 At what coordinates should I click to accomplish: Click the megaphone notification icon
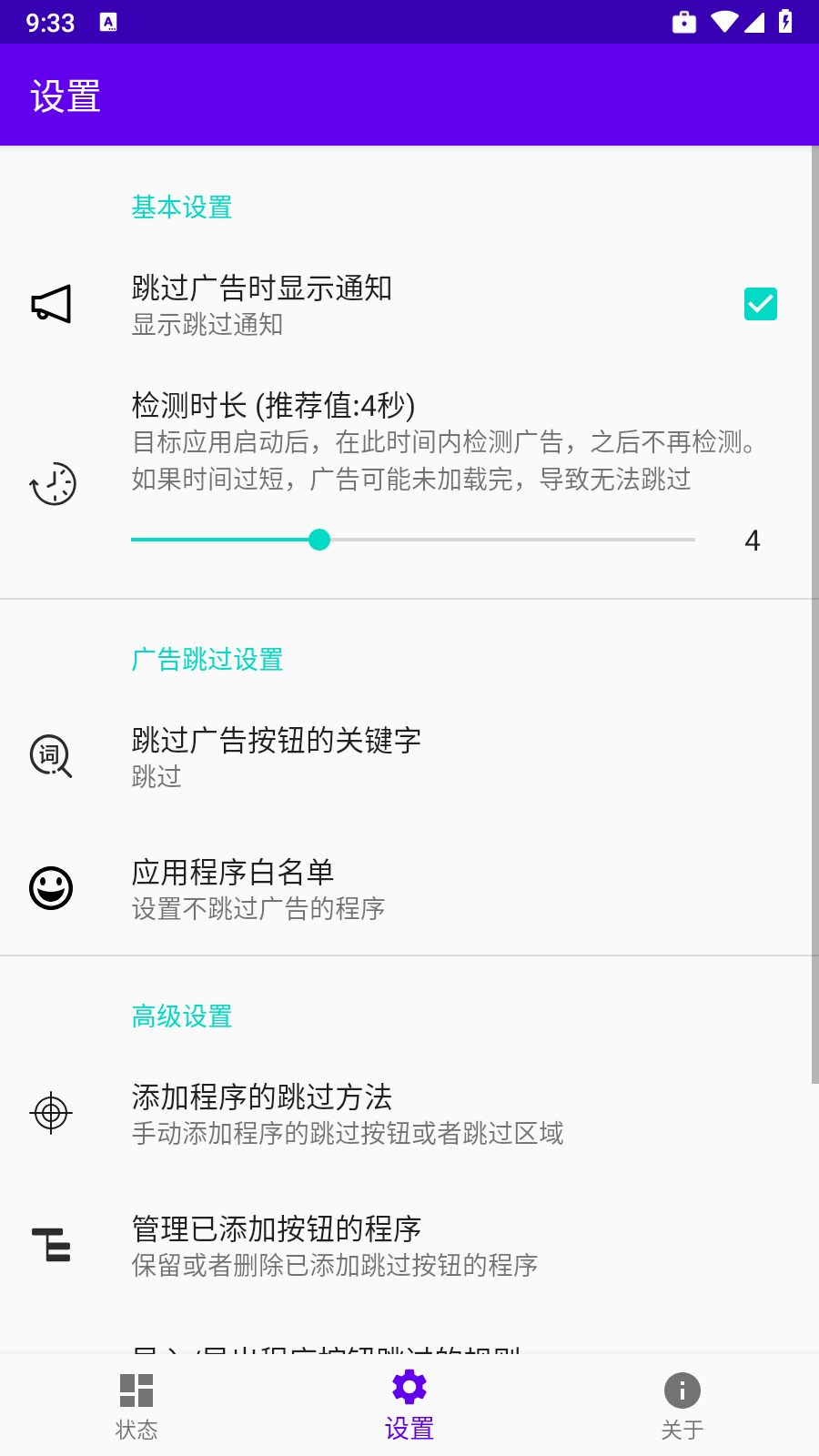pos(52,303)
